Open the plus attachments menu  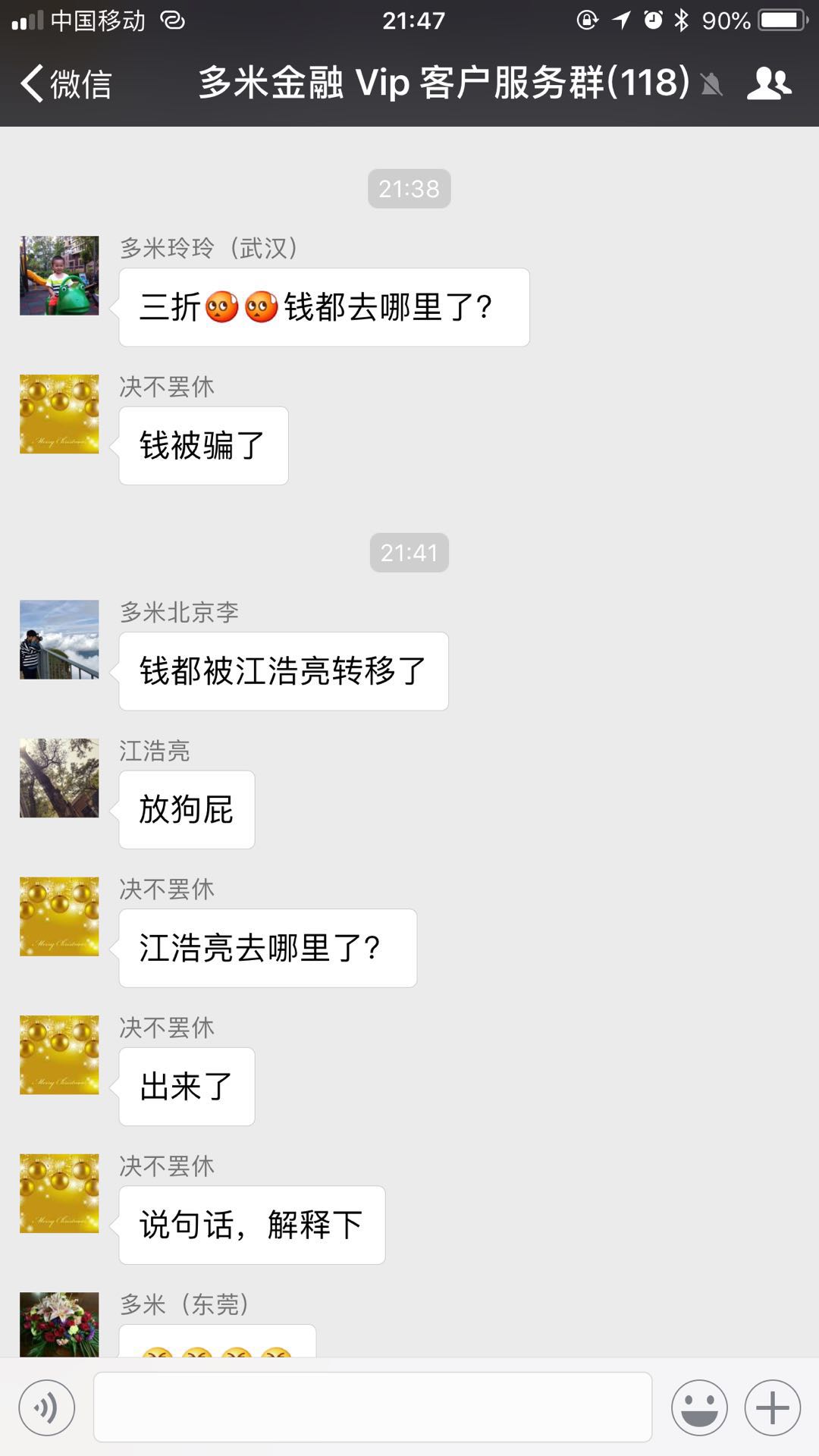[x=772, y=1408]
